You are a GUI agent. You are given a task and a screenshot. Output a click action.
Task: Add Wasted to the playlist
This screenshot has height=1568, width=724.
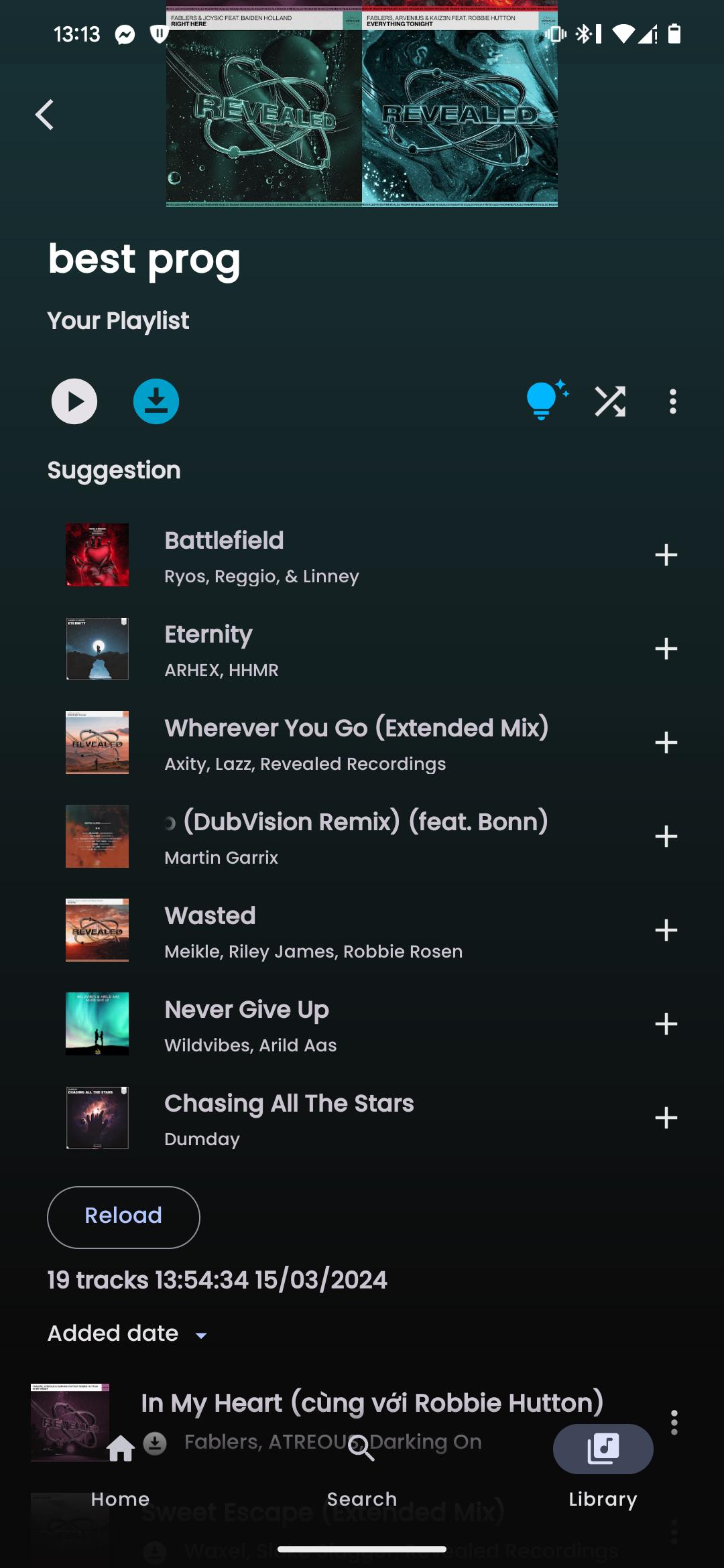pyautogui.click(x=666, y=930)
